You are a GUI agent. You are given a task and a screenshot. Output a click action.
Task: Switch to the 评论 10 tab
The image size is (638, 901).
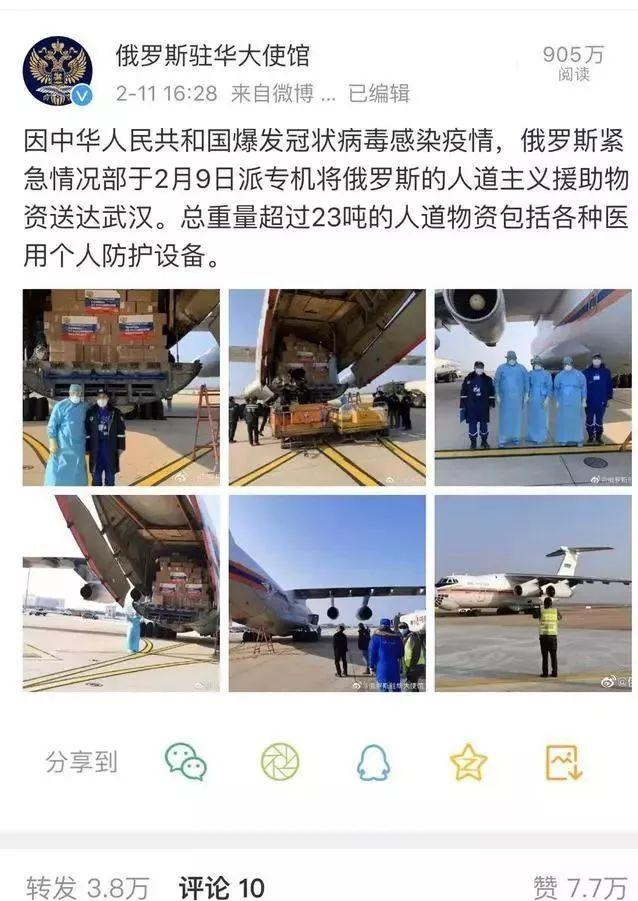(221, 886)
